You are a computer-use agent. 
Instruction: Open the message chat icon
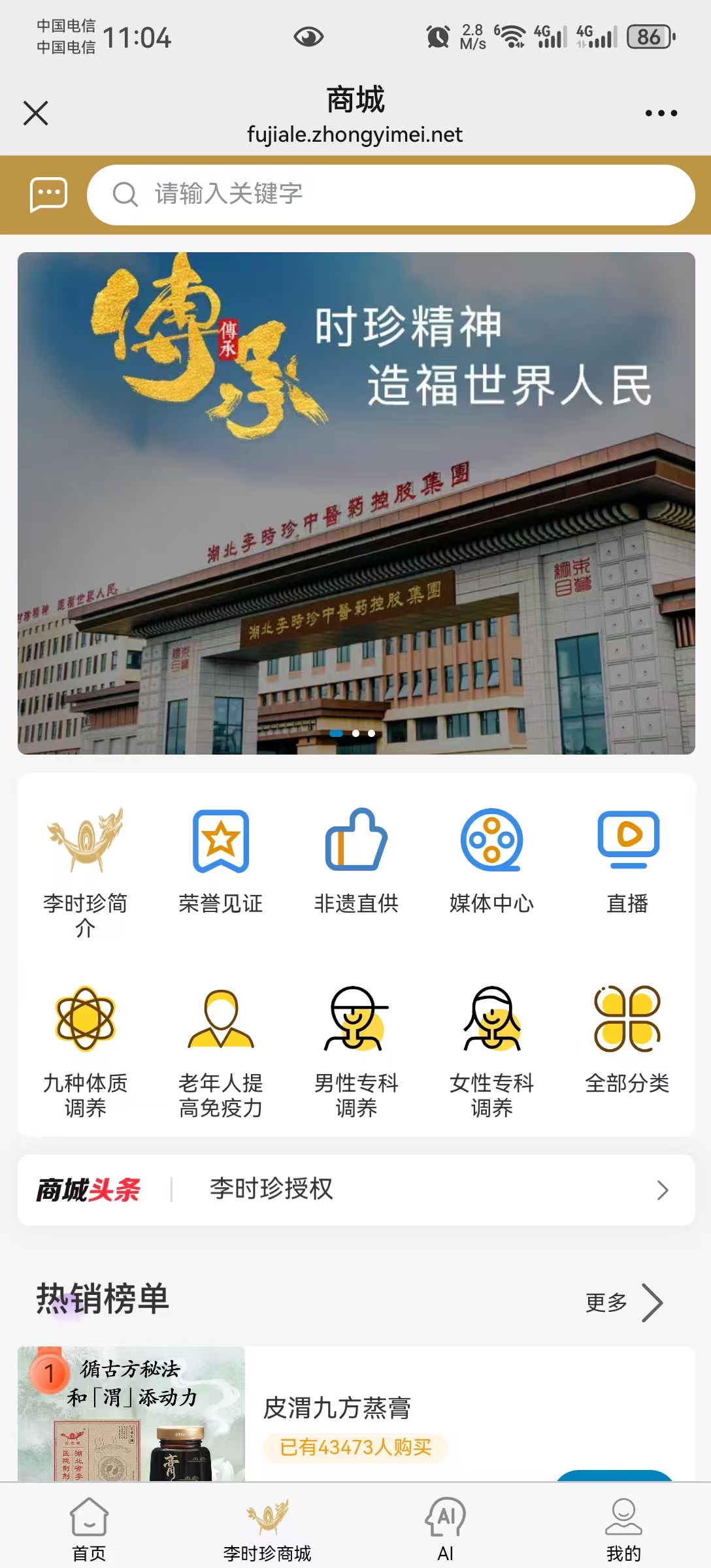(48, 195)
